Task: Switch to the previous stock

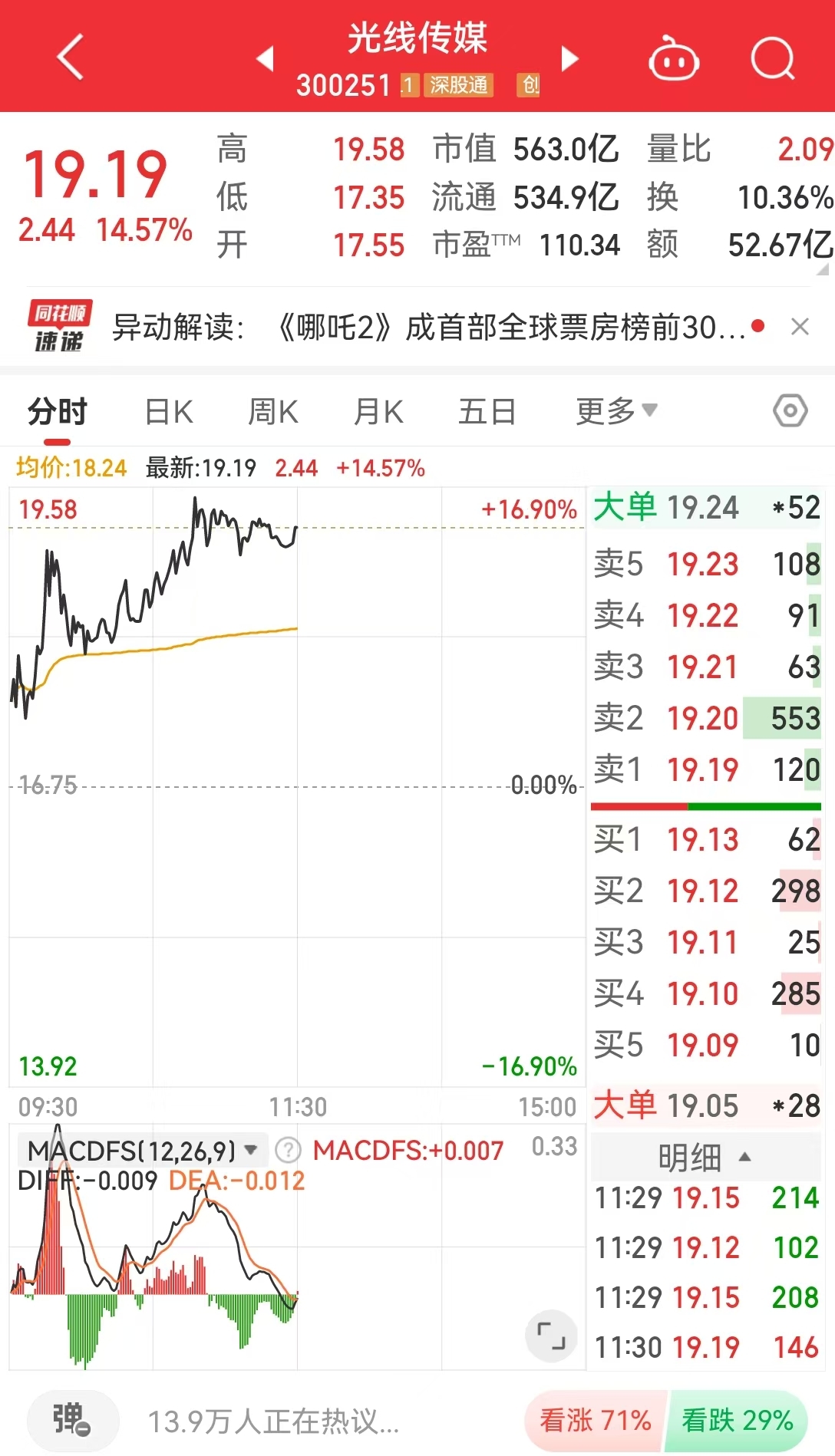Action: click(266, 58)
